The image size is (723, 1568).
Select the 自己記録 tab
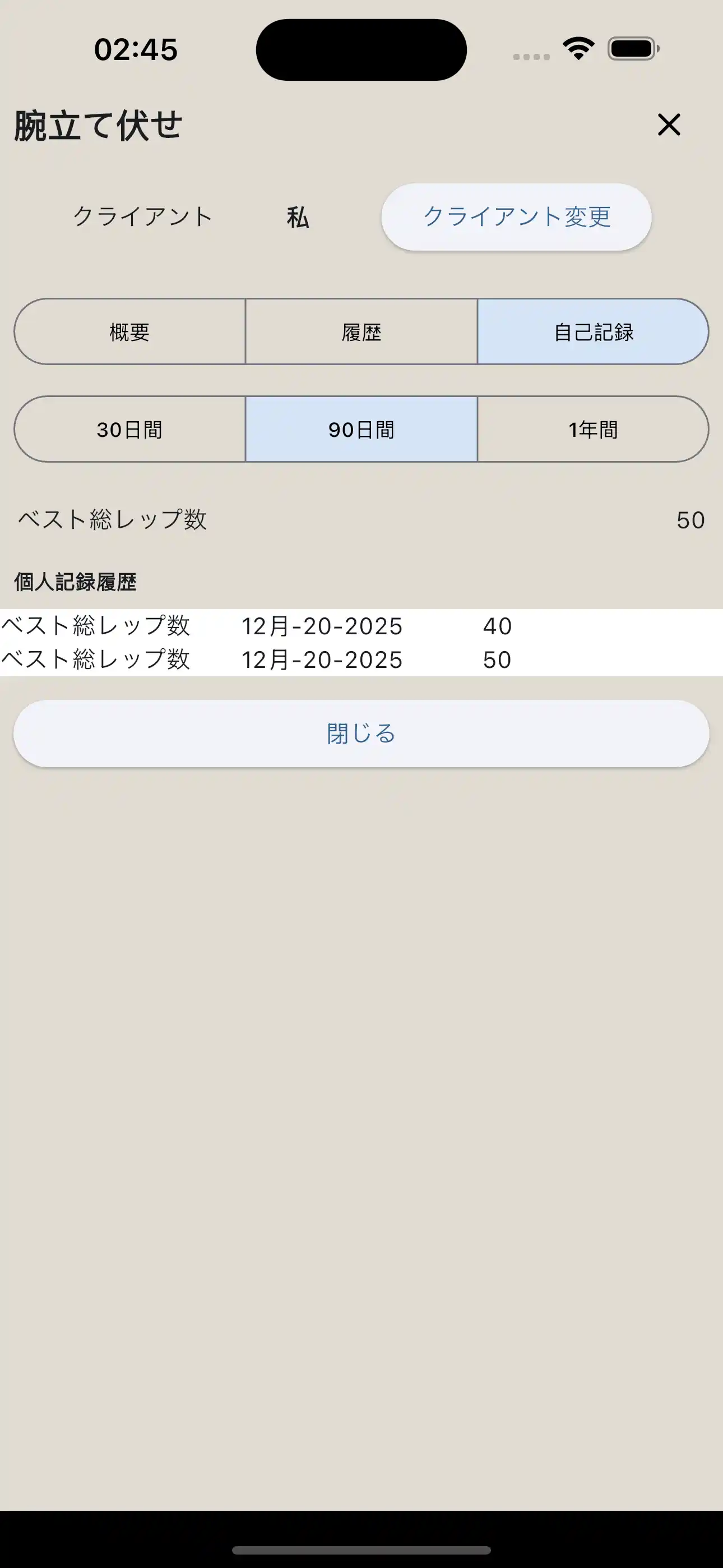[x=593, y=332]
